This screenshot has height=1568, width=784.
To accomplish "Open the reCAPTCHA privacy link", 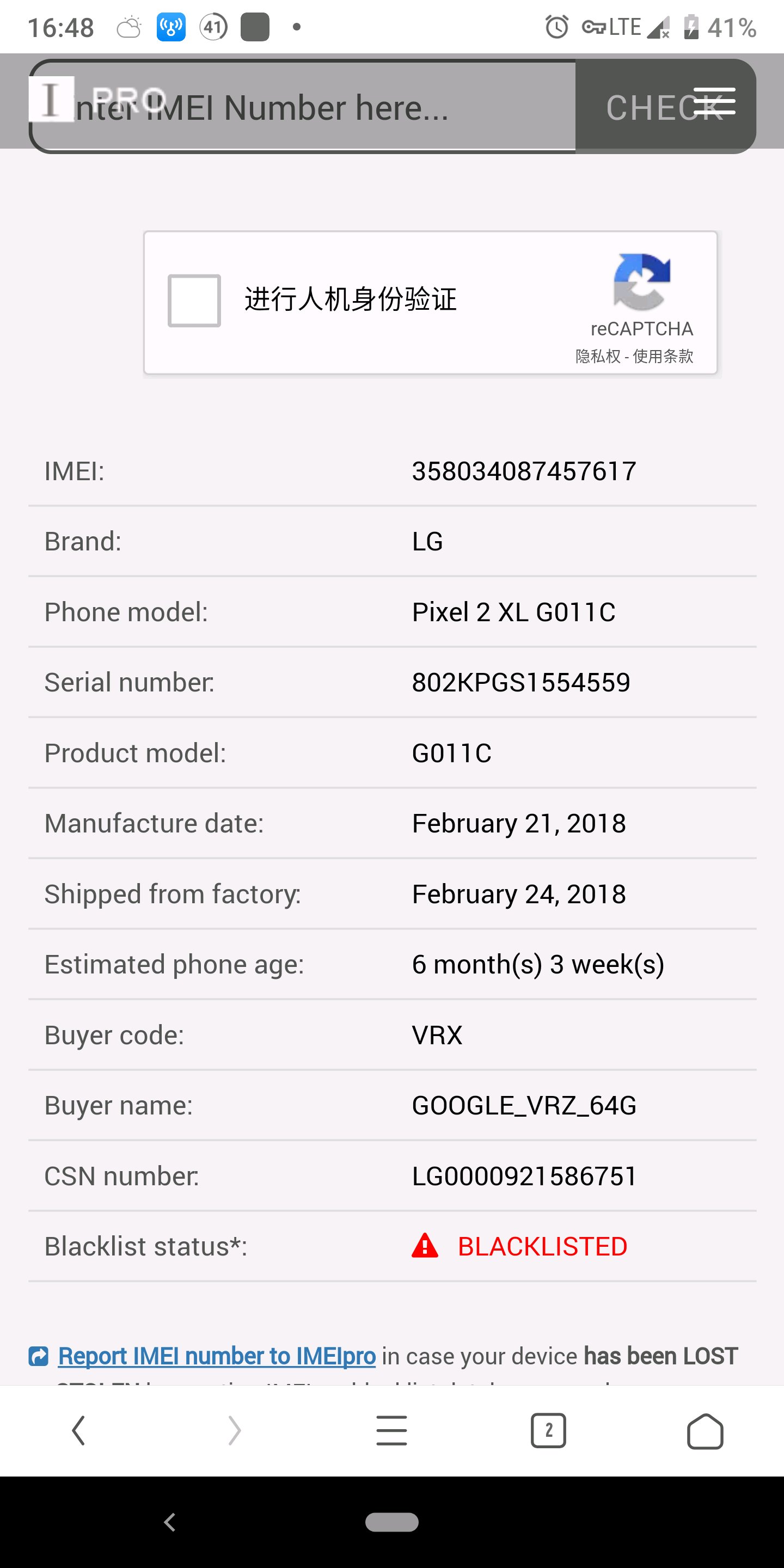I will (598, 356).
